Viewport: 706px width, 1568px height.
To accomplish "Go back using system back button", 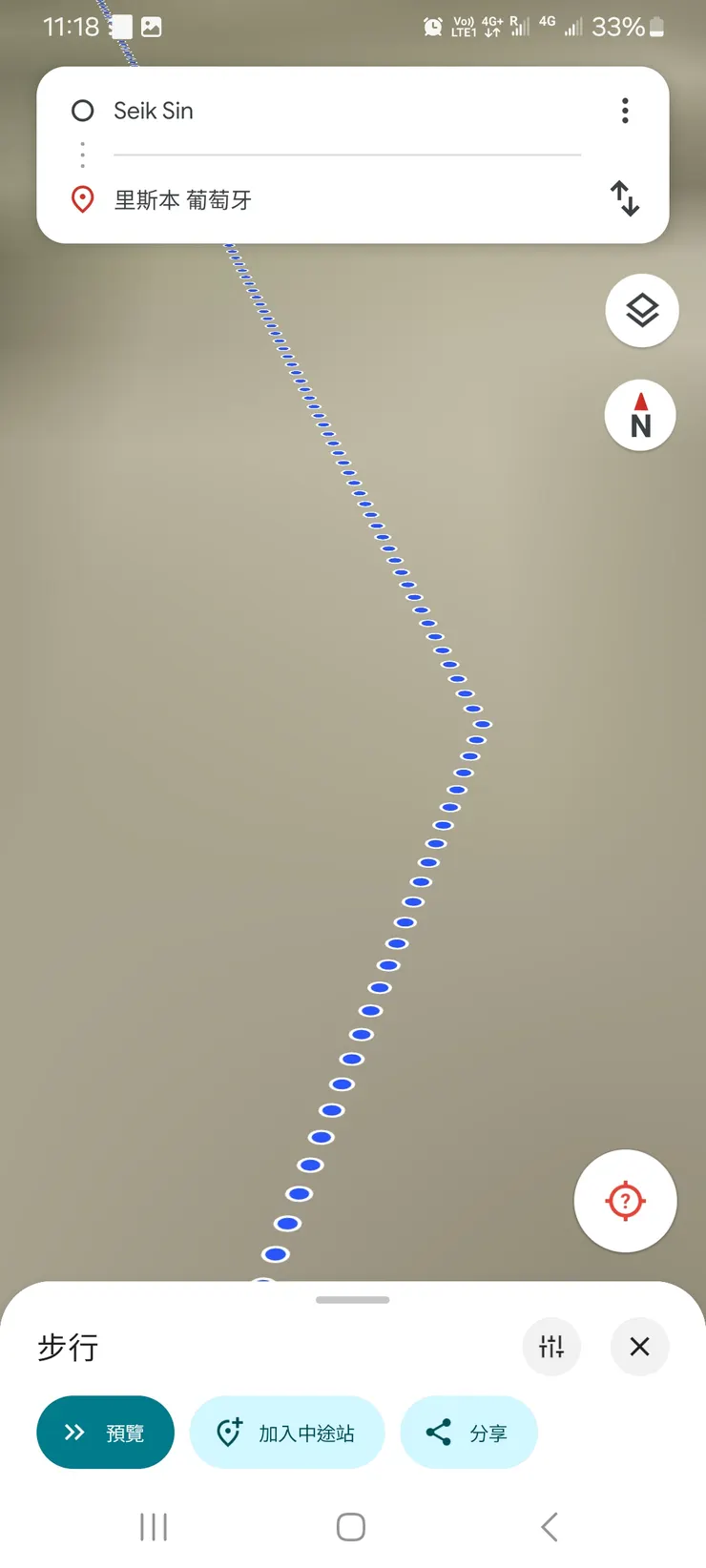I will point(549,1527).
